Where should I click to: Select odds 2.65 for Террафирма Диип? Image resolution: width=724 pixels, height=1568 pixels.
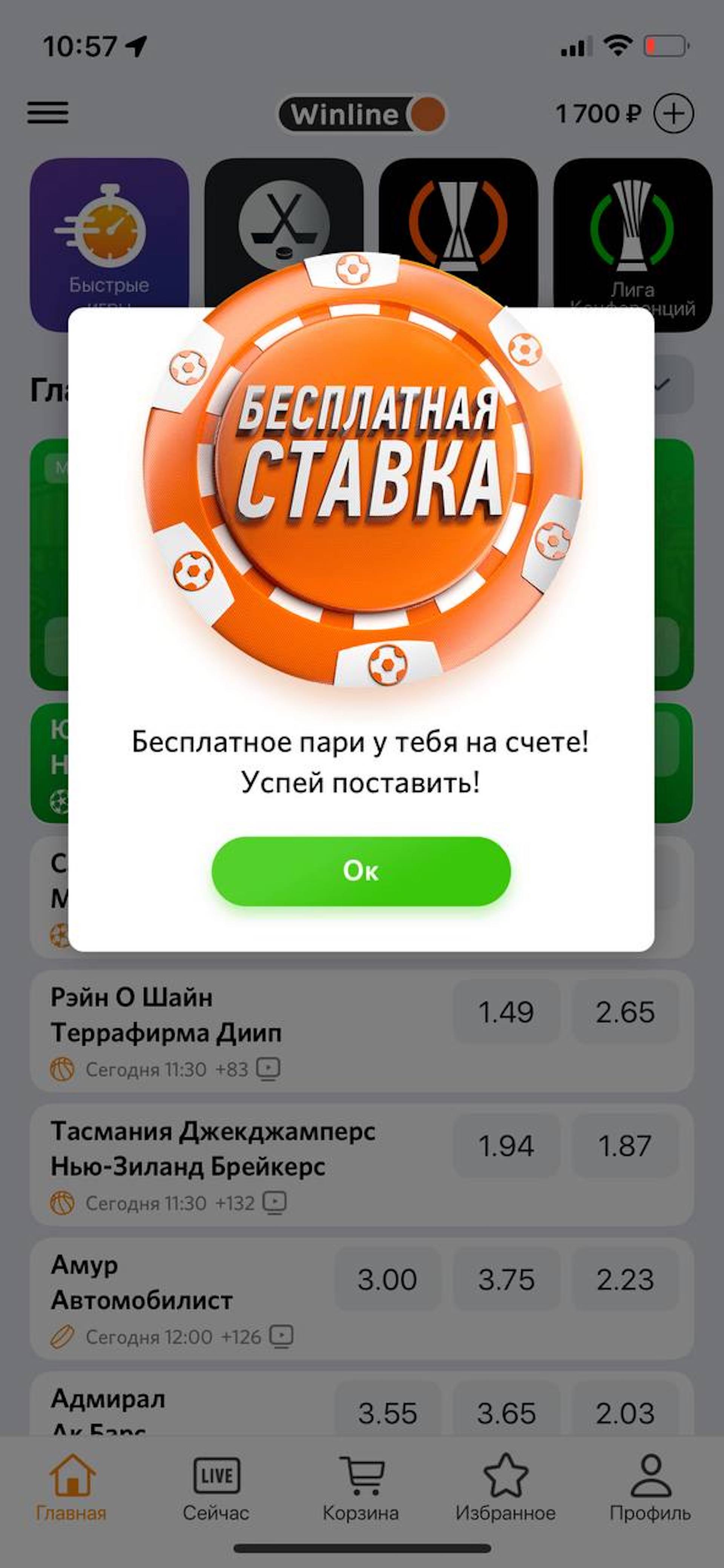(x=625, y=1012)
